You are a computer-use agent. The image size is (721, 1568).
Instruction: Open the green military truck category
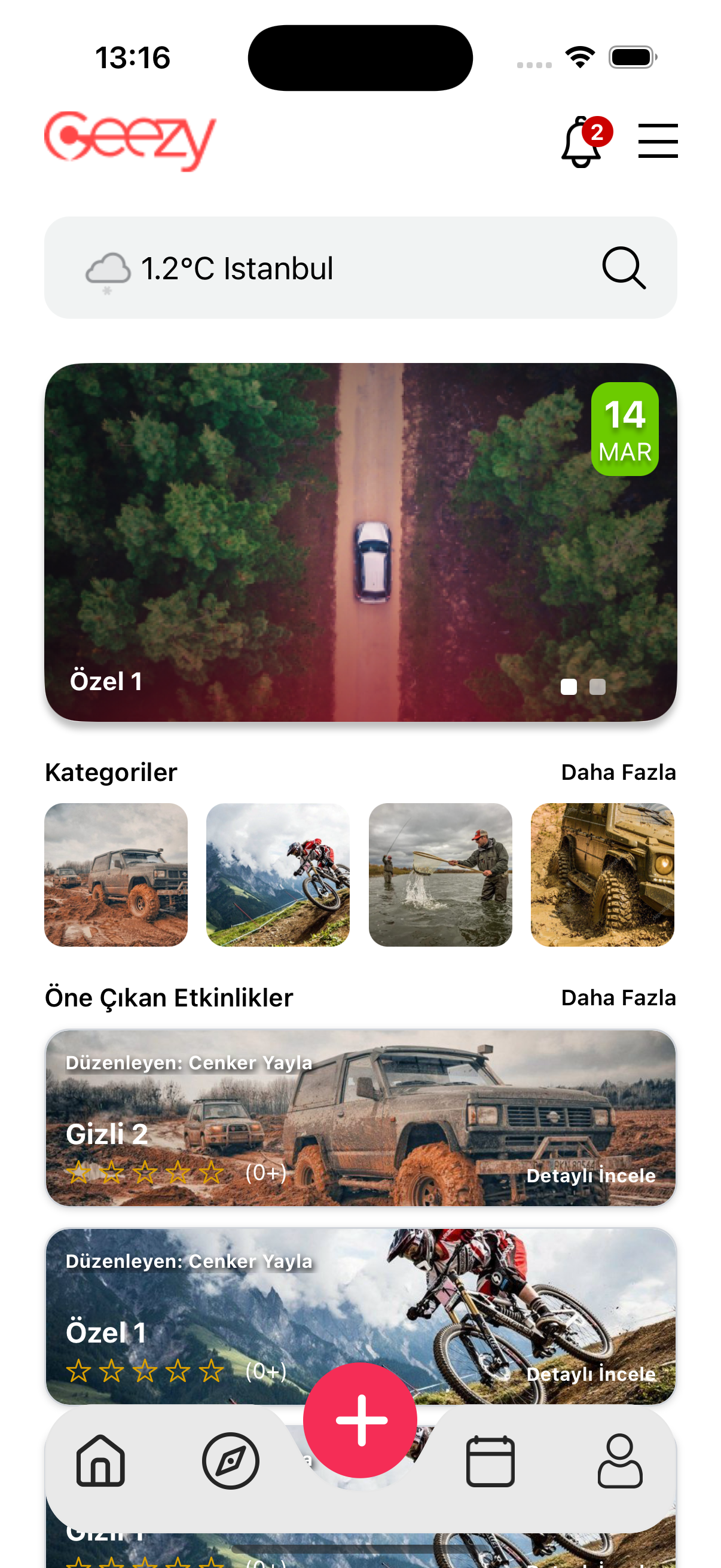[x=602, y=875]
